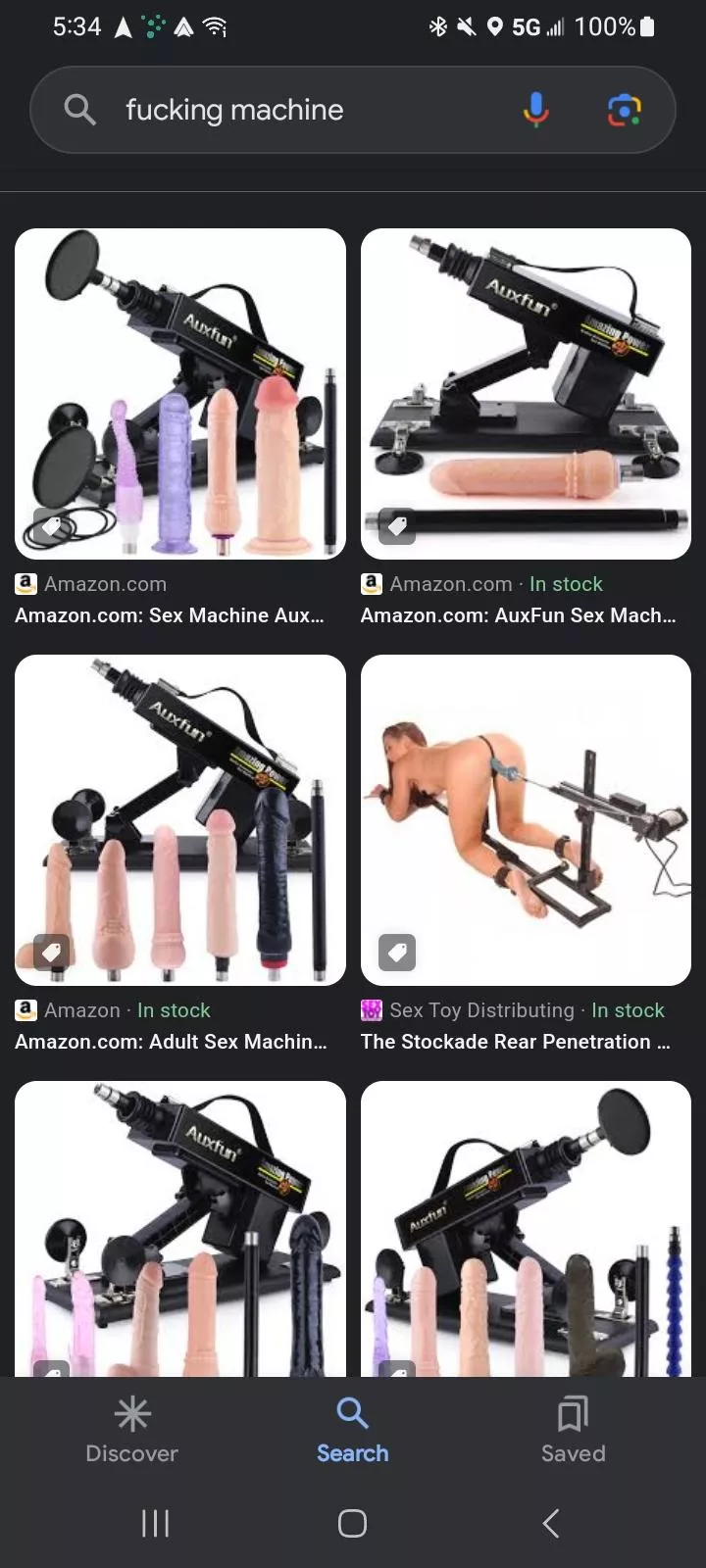706x1568 pixels.
Task: Tap the search query text field
Action: [x=294, y=110]
